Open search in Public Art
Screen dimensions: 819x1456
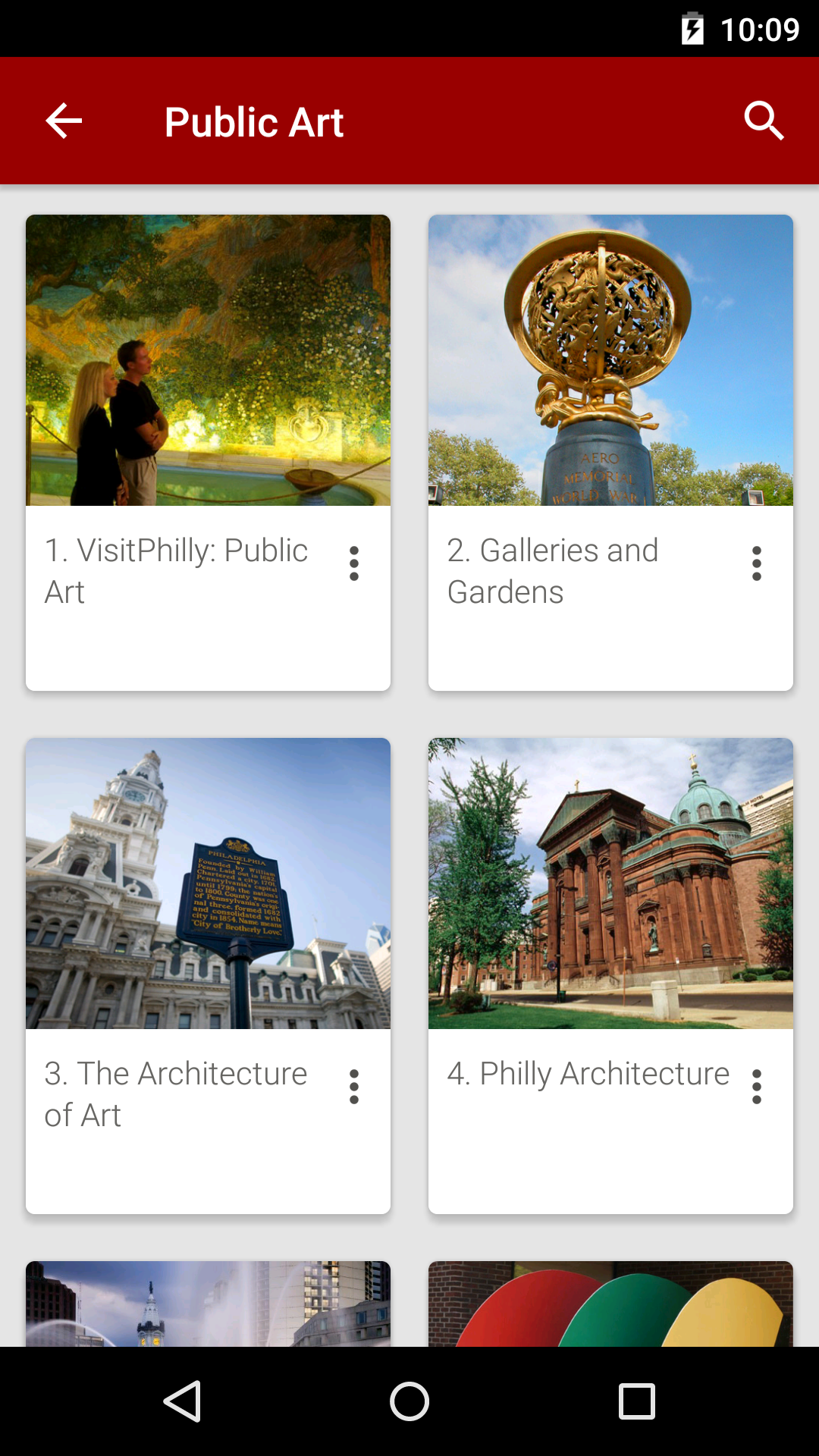[x=763, y=121]
